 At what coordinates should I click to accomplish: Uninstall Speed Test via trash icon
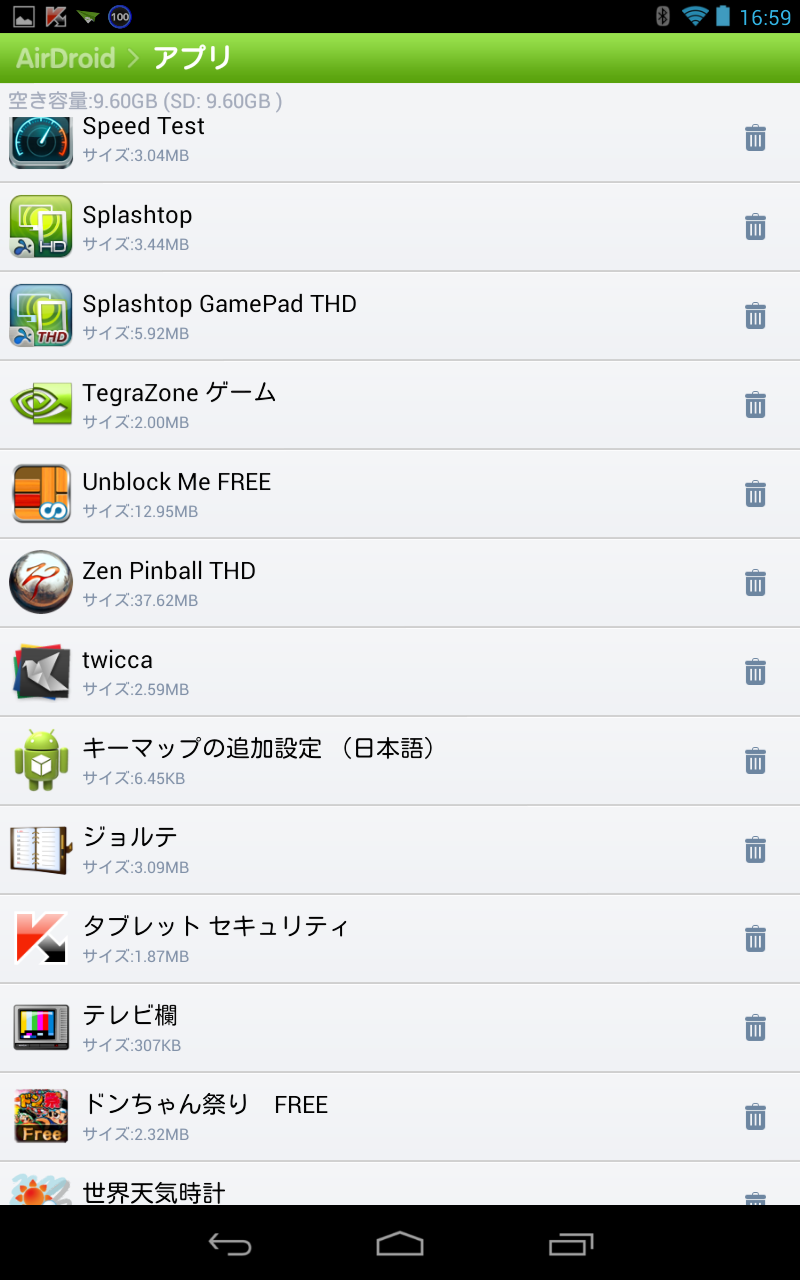(756, 138)
